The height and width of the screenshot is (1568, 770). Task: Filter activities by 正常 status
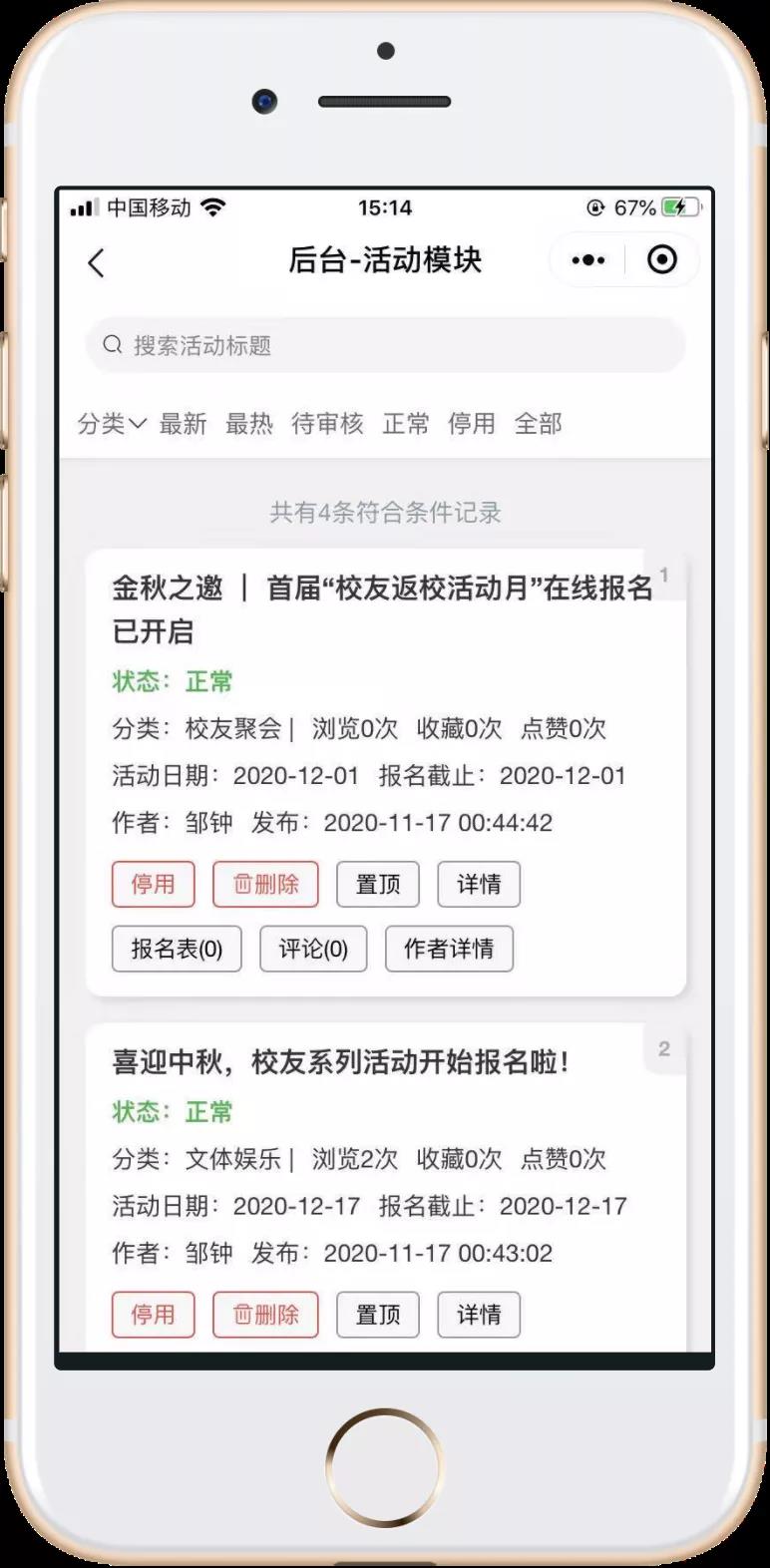click(406, 424)
